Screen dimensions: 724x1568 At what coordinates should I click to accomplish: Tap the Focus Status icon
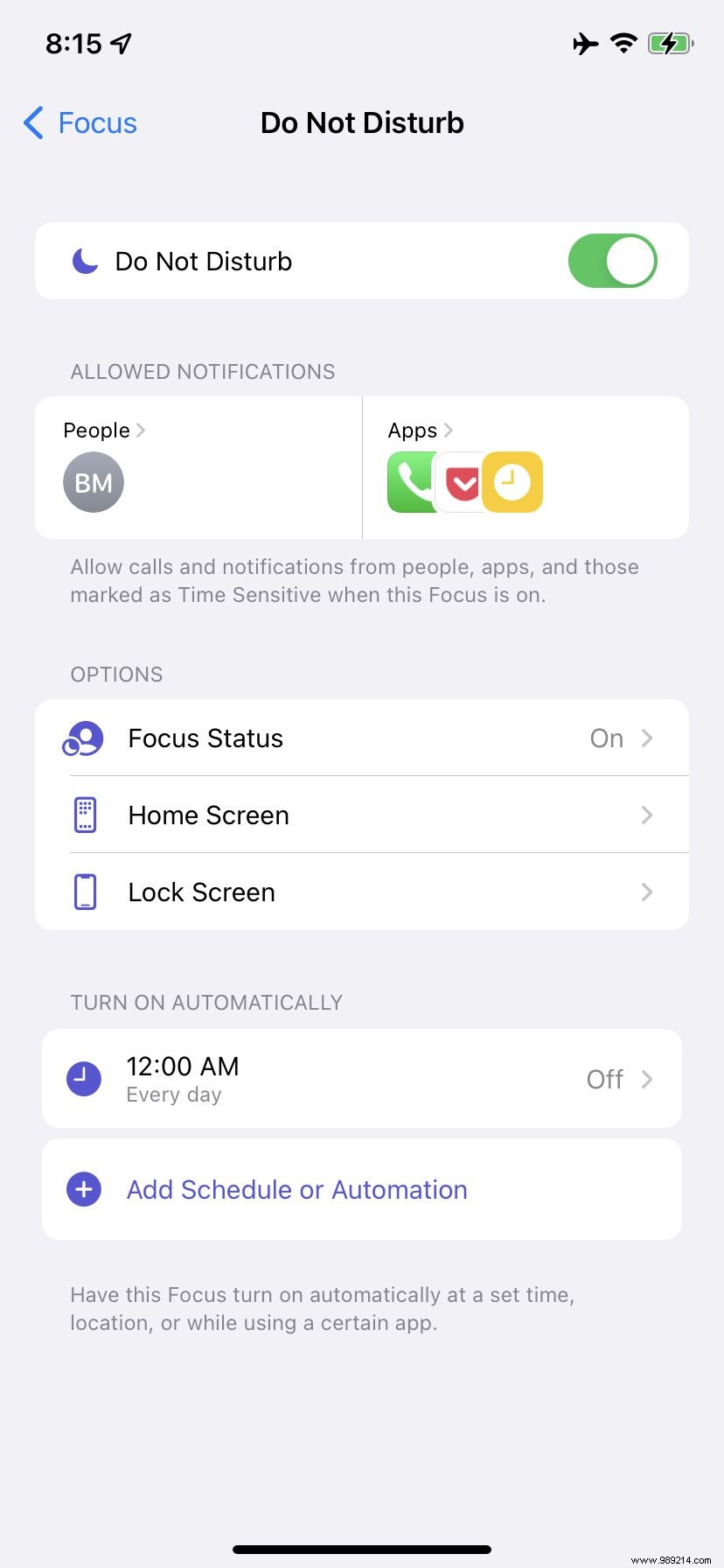pos(84,738)
